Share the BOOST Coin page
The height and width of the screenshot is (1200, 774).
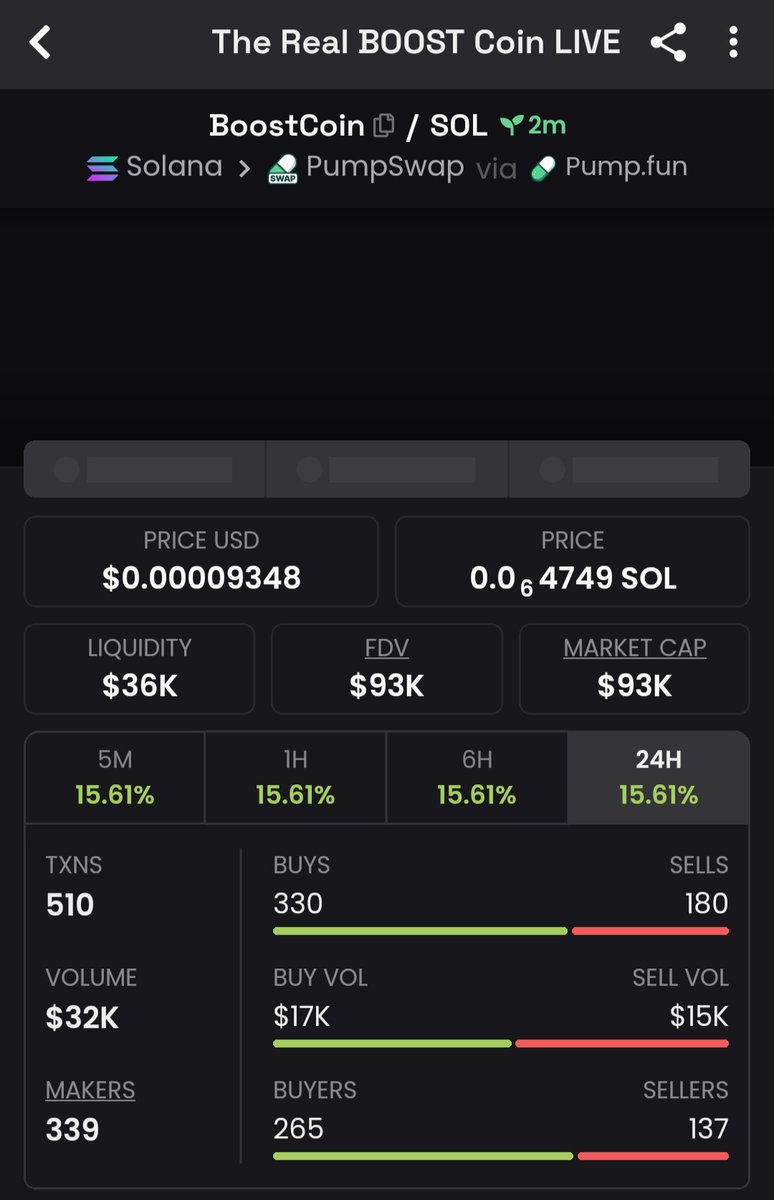click(x=667, y=43)
